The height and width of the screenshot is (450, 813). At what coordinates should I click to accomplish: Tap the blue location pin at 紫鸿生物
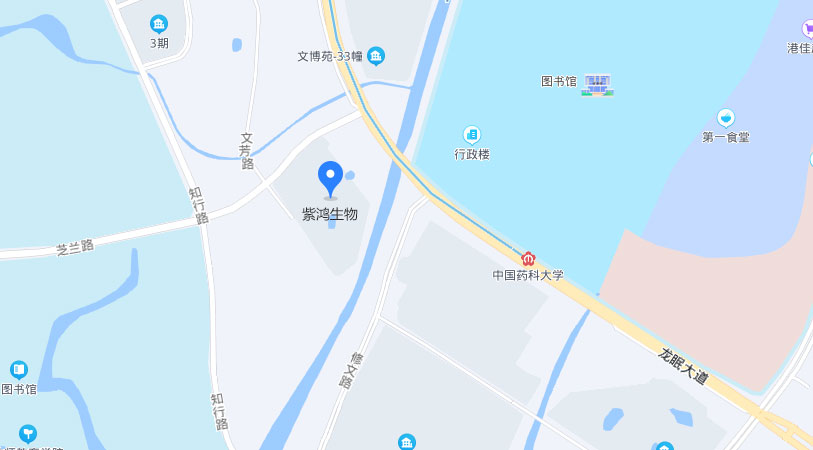[x=330, y=179]
